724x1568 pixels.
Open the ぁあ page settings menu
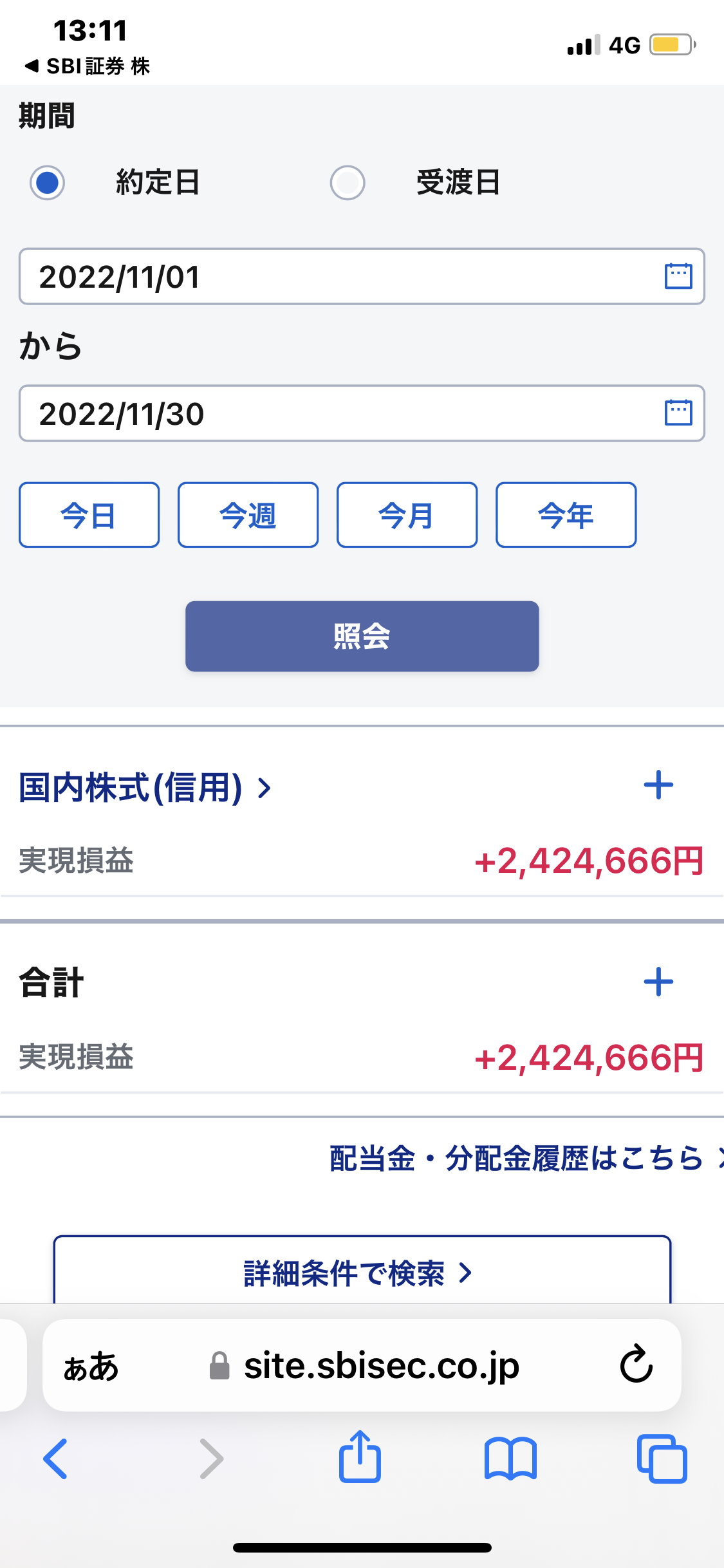pos(91,1366)
